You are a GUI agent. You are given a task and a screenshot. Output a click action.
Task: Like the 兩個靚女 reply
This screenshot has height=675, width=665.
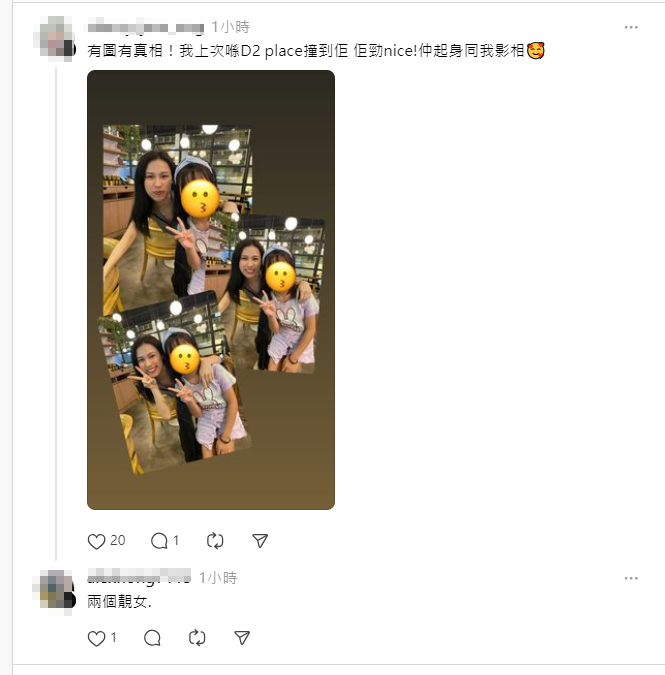(x=97, y=638)
